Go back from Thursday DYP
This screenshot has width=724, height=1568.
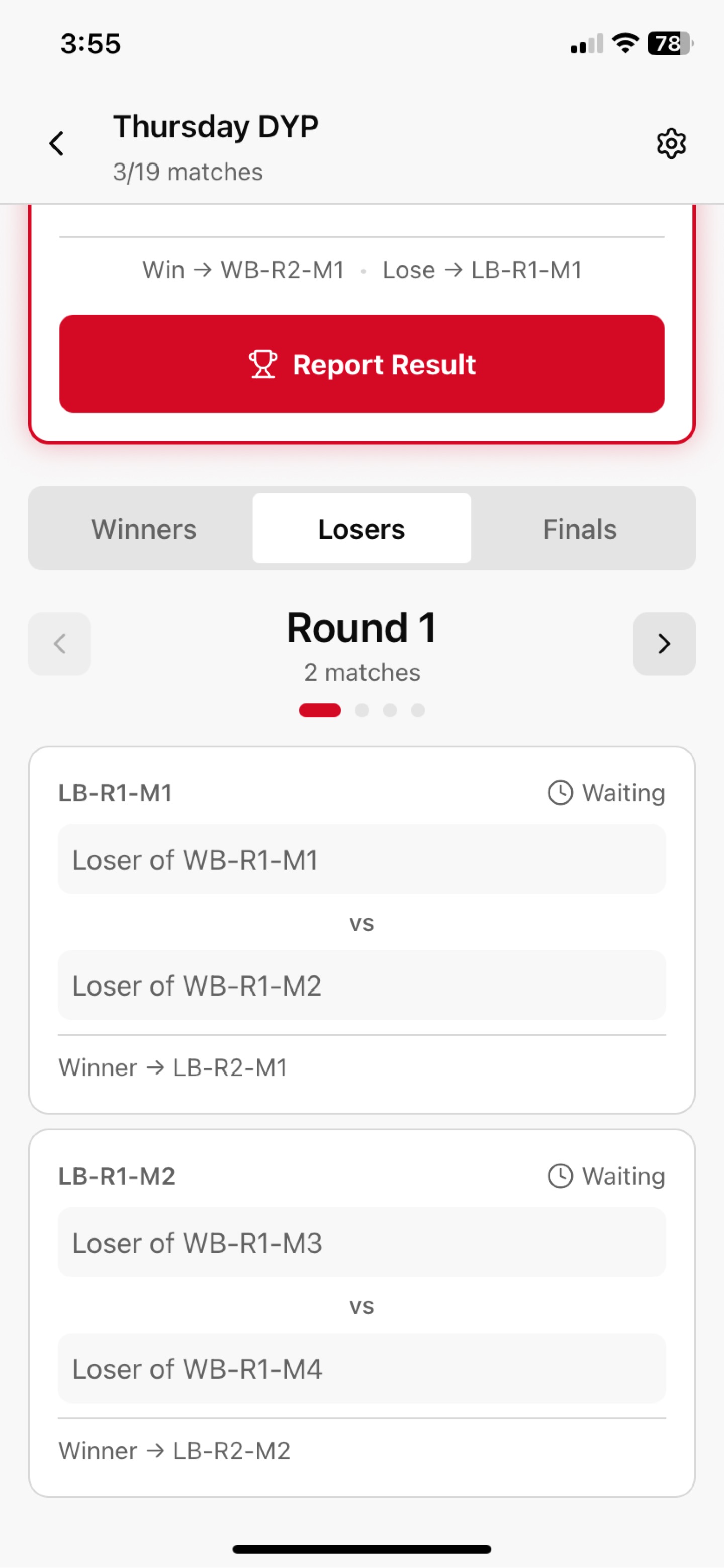coord(57,144)
